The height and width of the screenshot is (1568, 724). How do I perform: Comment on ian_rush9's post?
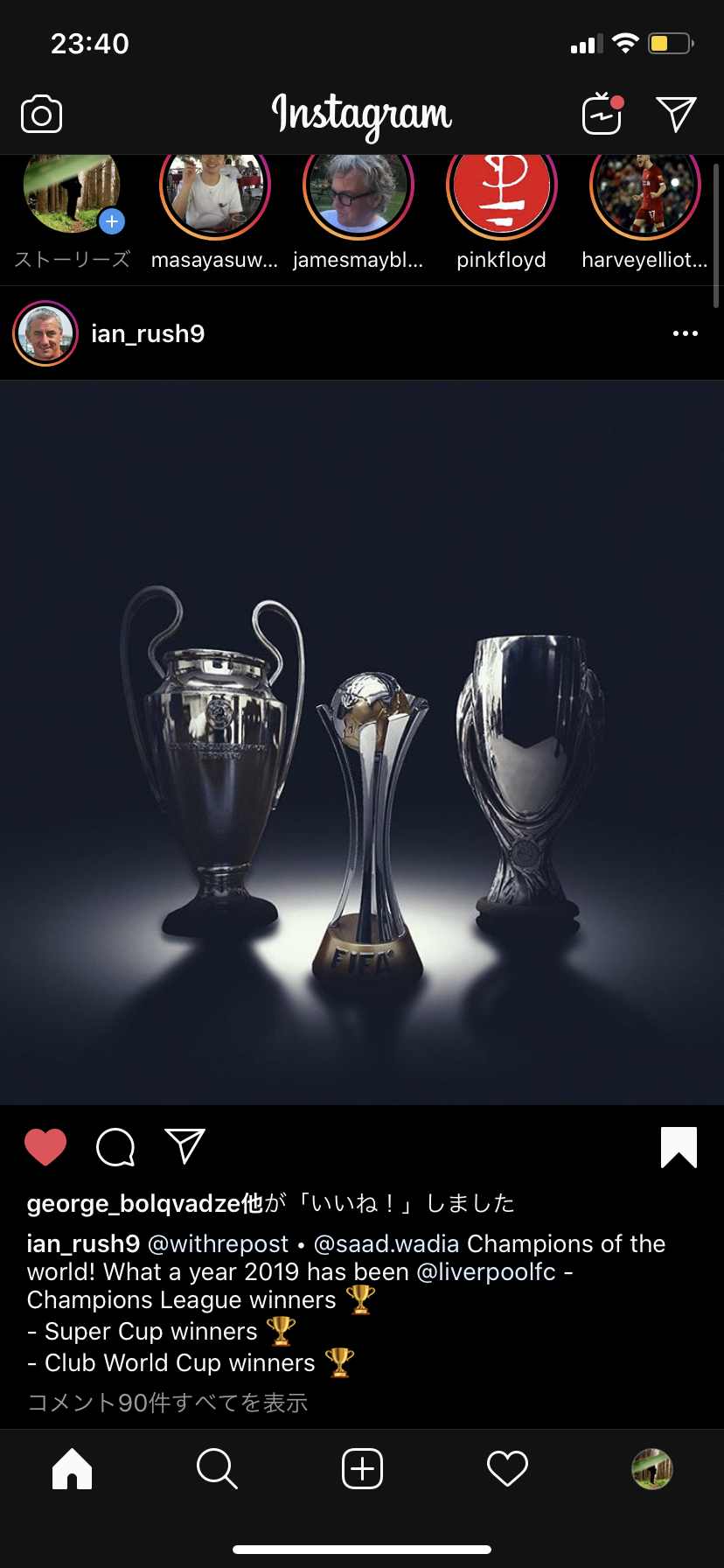point(115,1147)
